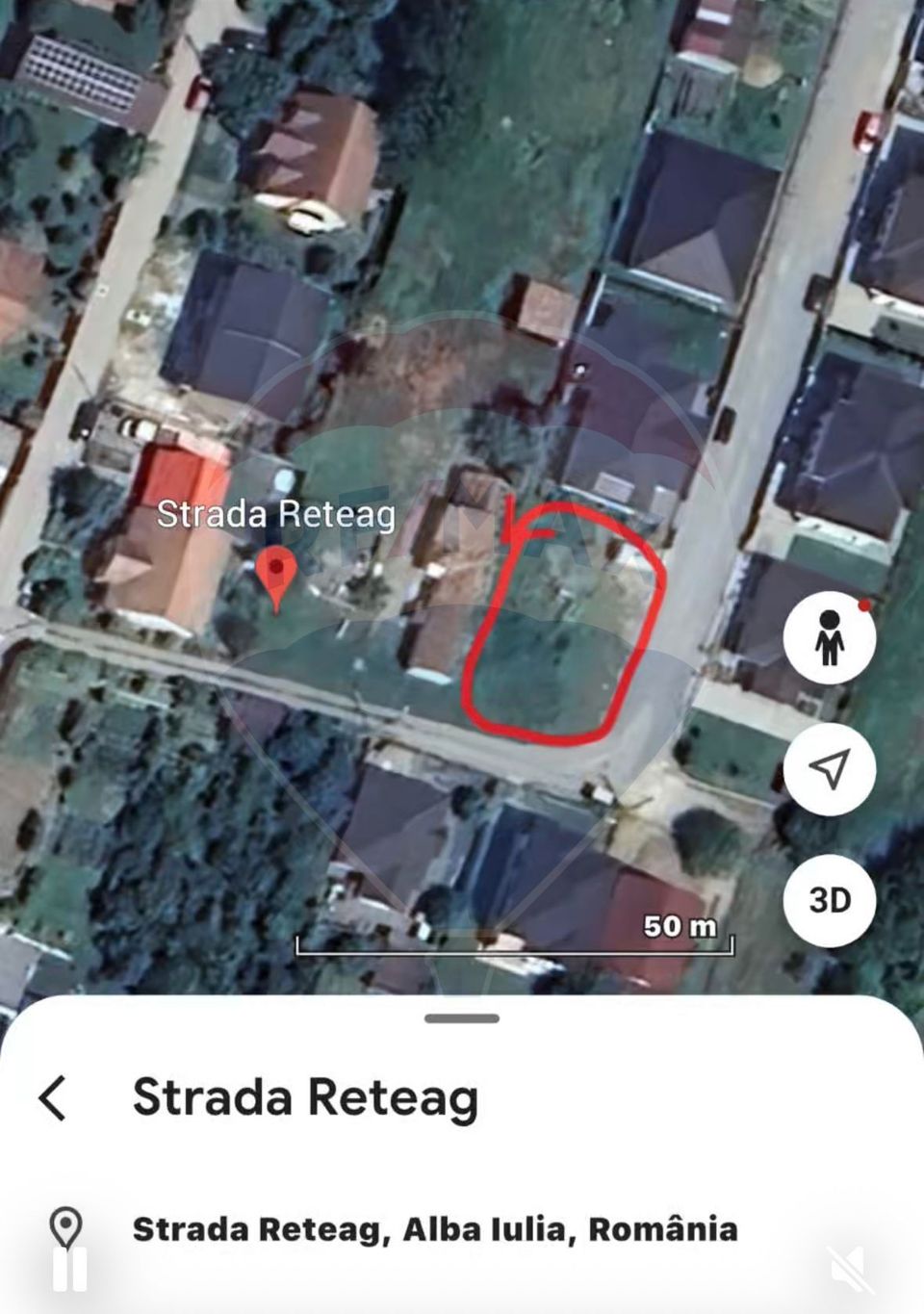Viewport: 924px width, 1314px height.
Task: Click the red dot on the pegman icon
Action: click(863, 608)
